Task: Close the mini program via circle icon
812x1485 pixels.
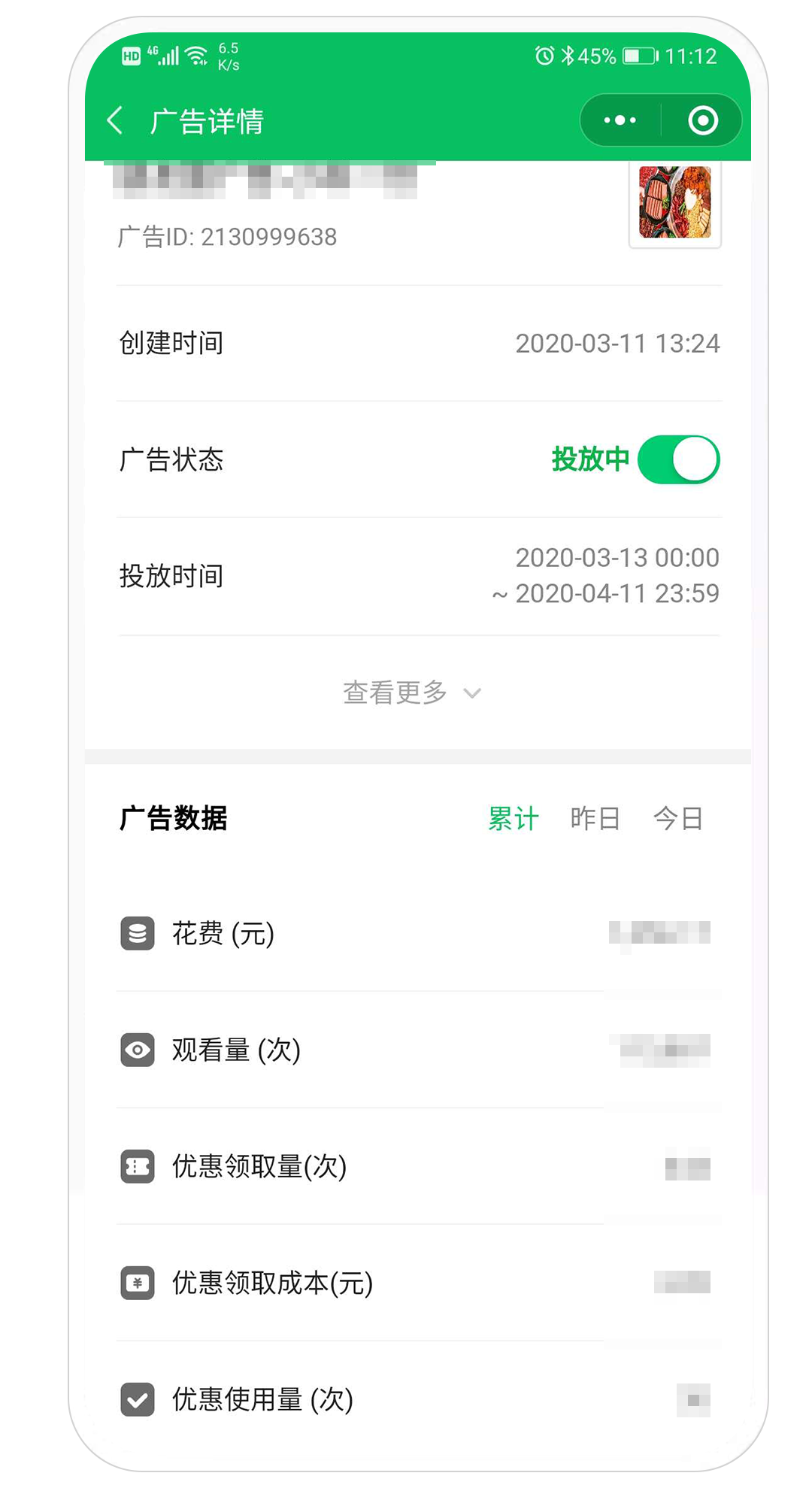Action: (703, 120)
